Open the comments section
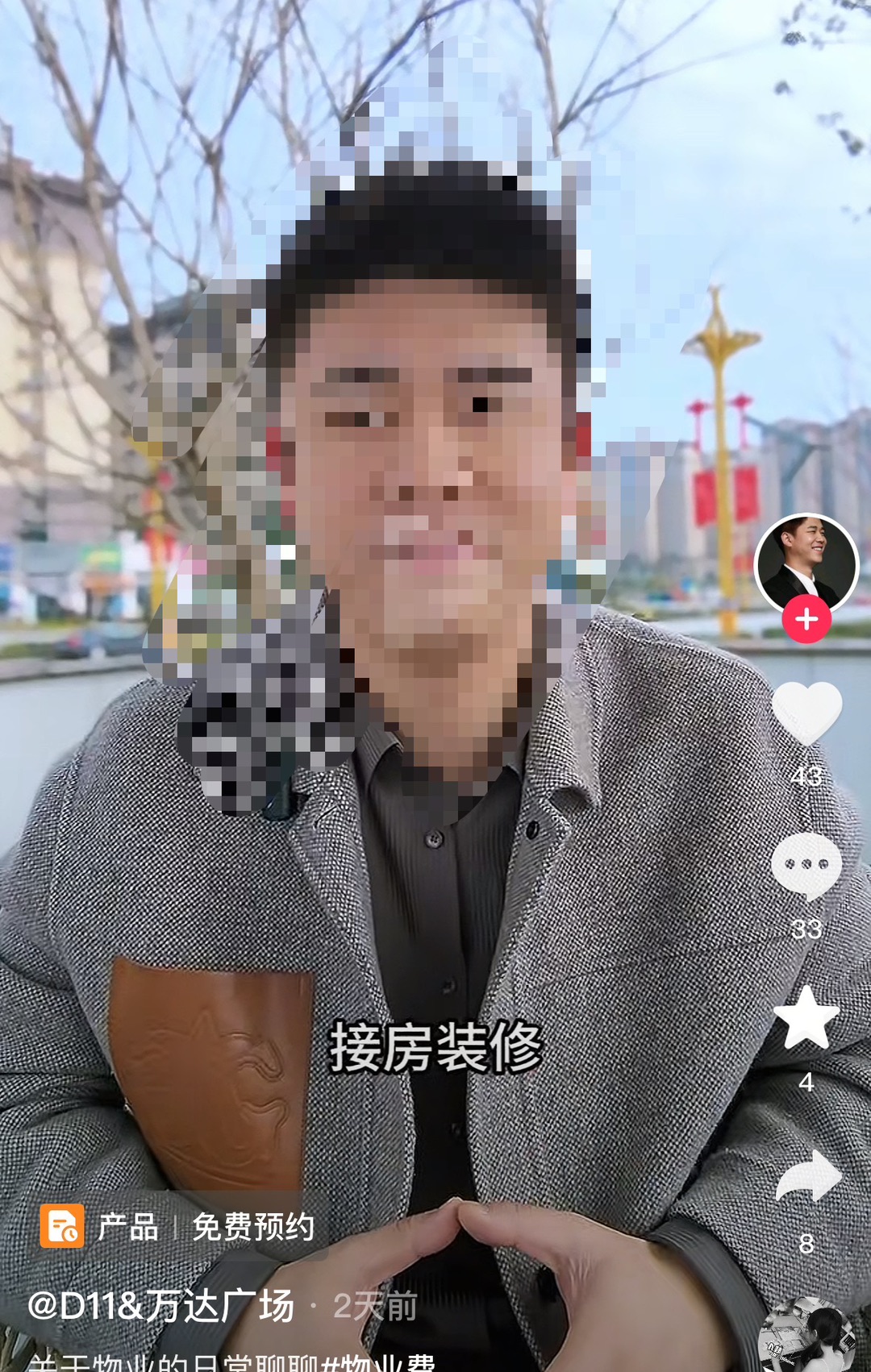 [x=806, y=867]
